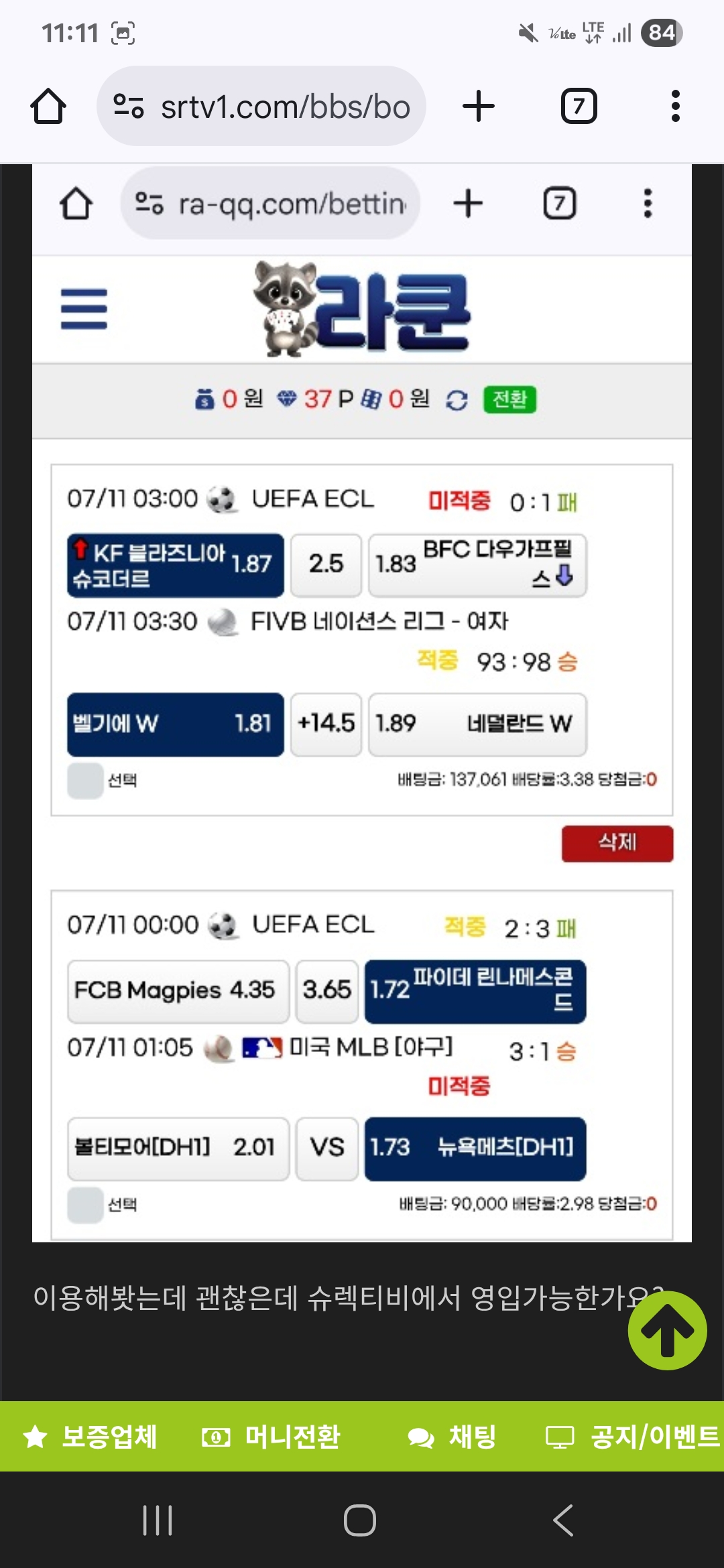Switch to the 머니전환 tab
Image resolution: width=724 pixels, height=1568 pixels.
pos(271,1437)
